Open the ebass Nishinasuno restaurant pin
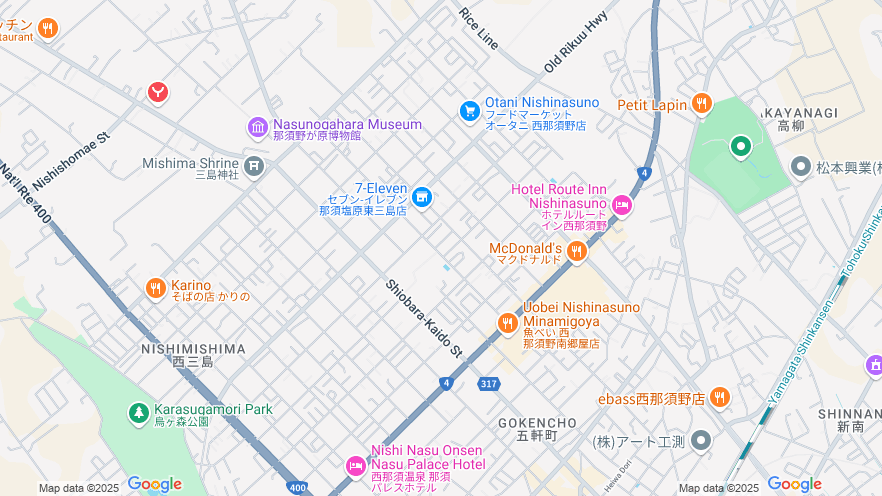 pyautogui.click(x=720, y=398)
